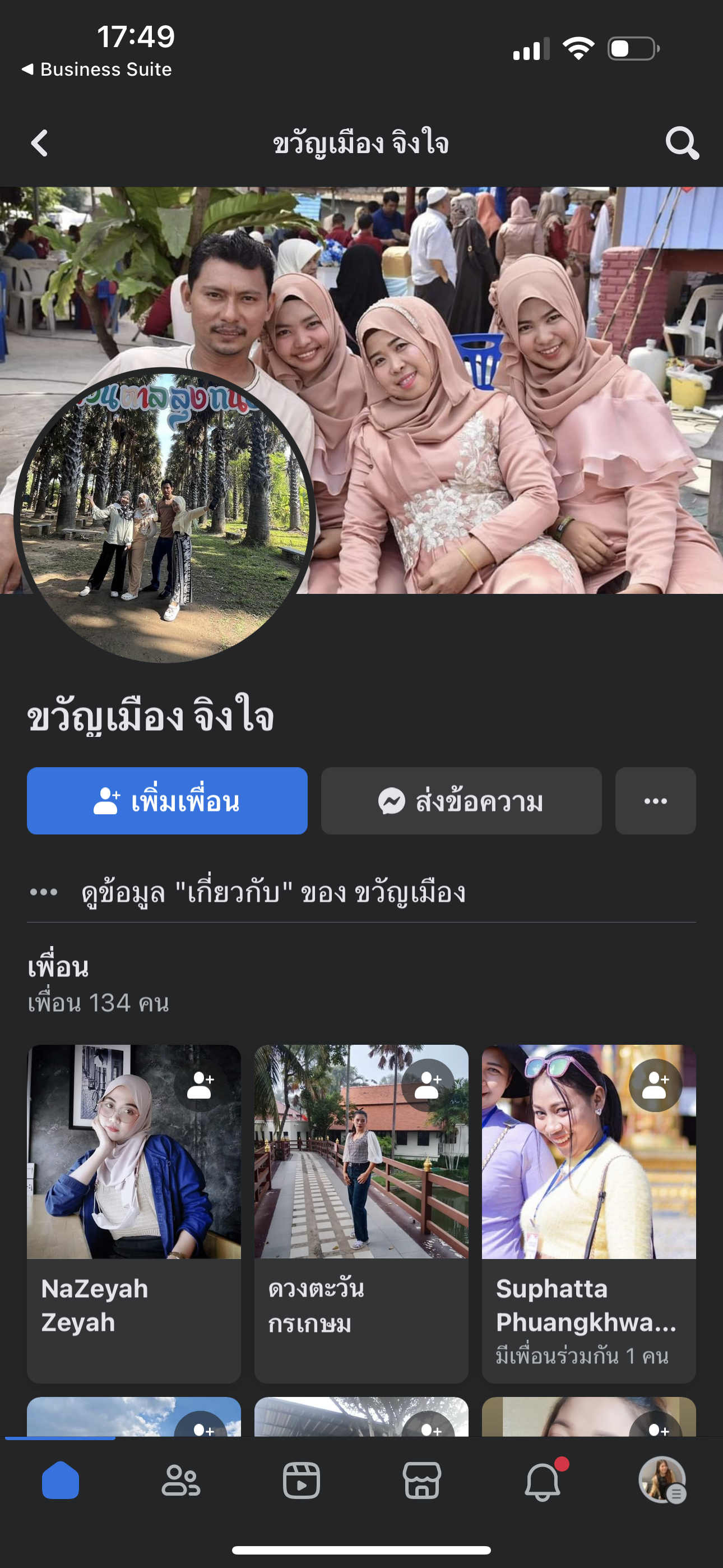Send a message via ส่งข้อความ

pos(461,800)
